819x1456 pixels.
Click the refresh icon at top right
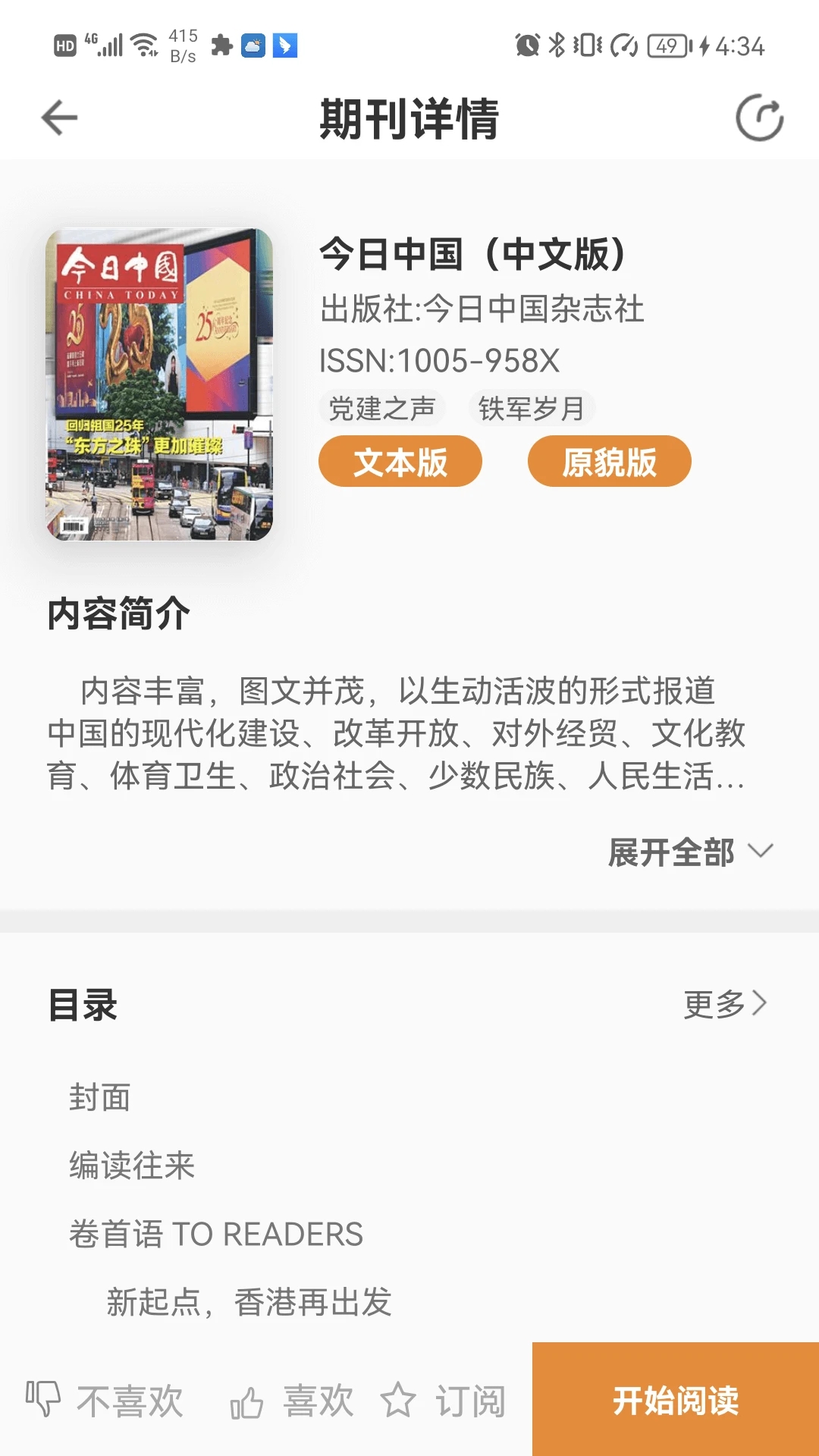tap(761, 118)
